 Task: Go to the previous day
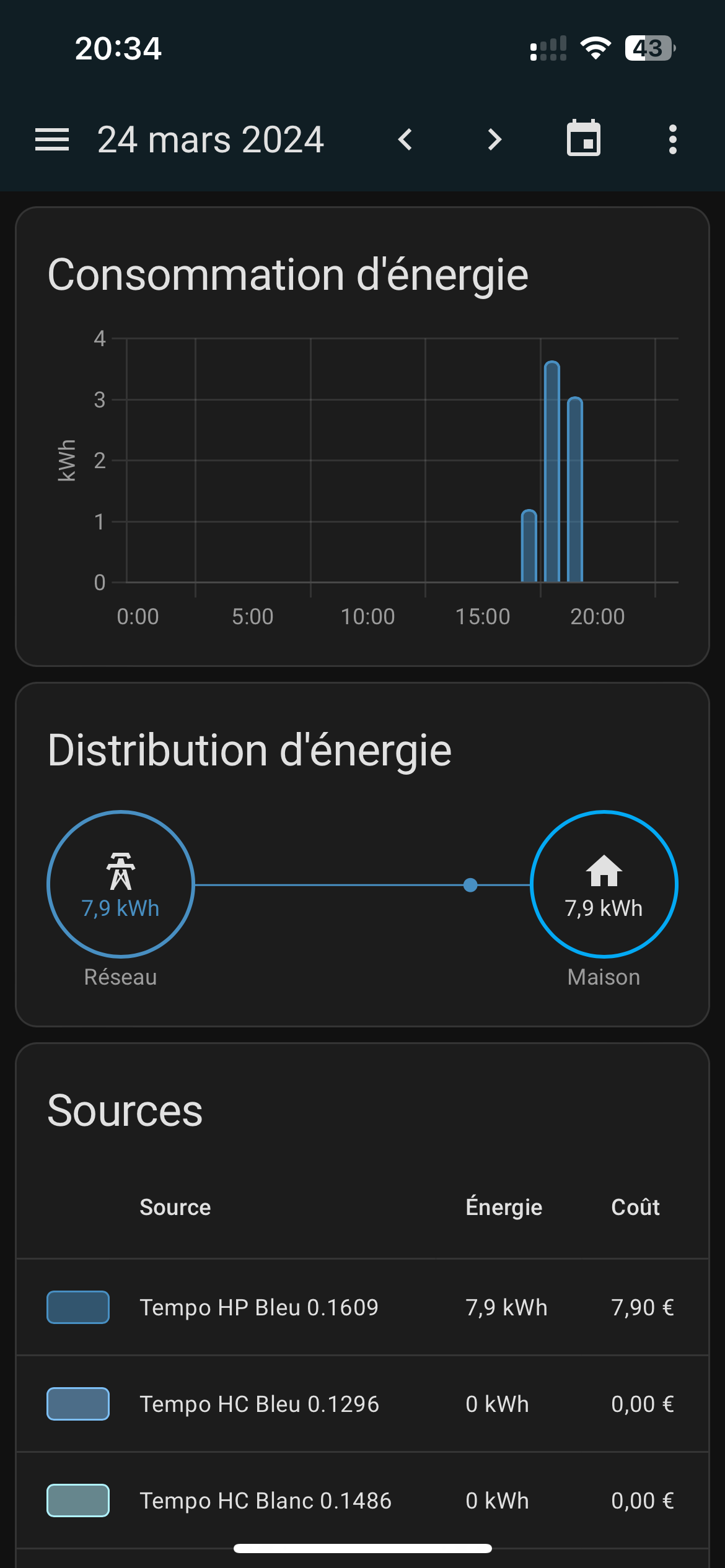click(x=405, y=139)
